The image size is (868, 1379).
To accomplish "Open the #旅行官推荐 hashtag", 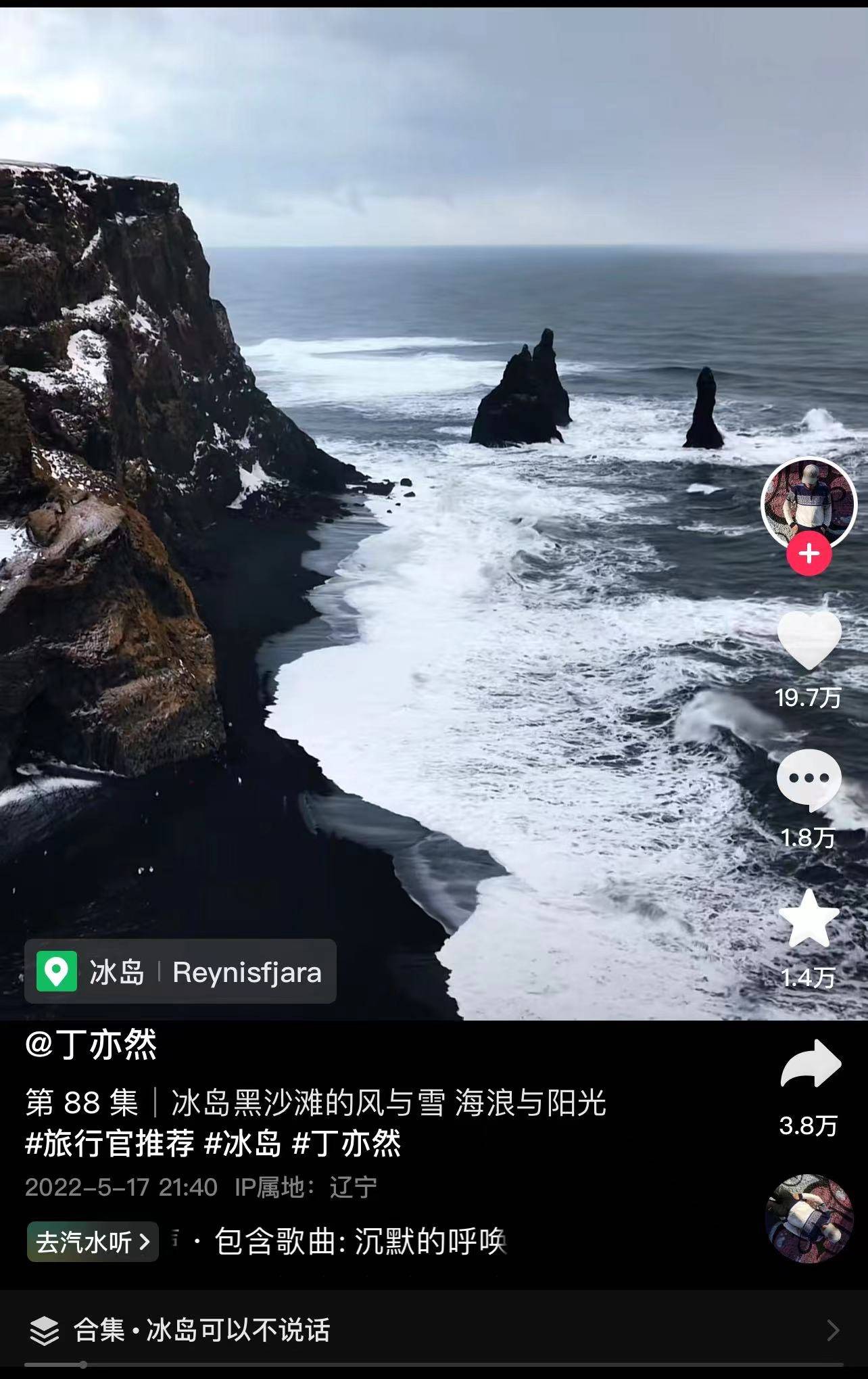I will point(110,1144).
